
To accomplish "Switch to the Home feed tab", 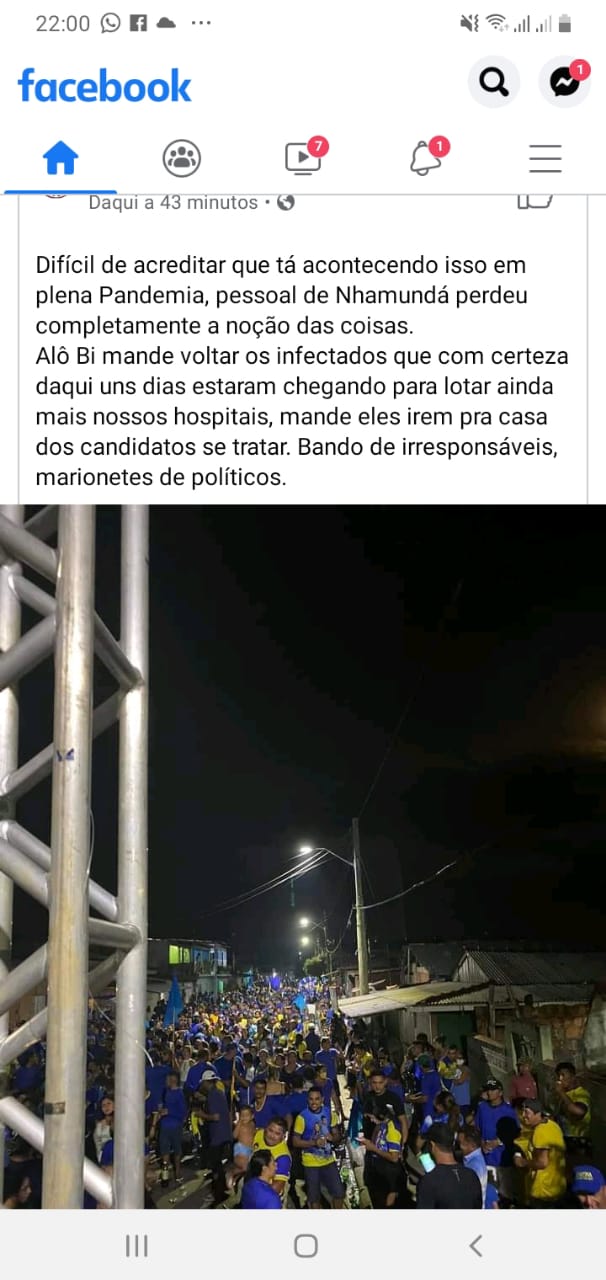I will coord(61,158).
